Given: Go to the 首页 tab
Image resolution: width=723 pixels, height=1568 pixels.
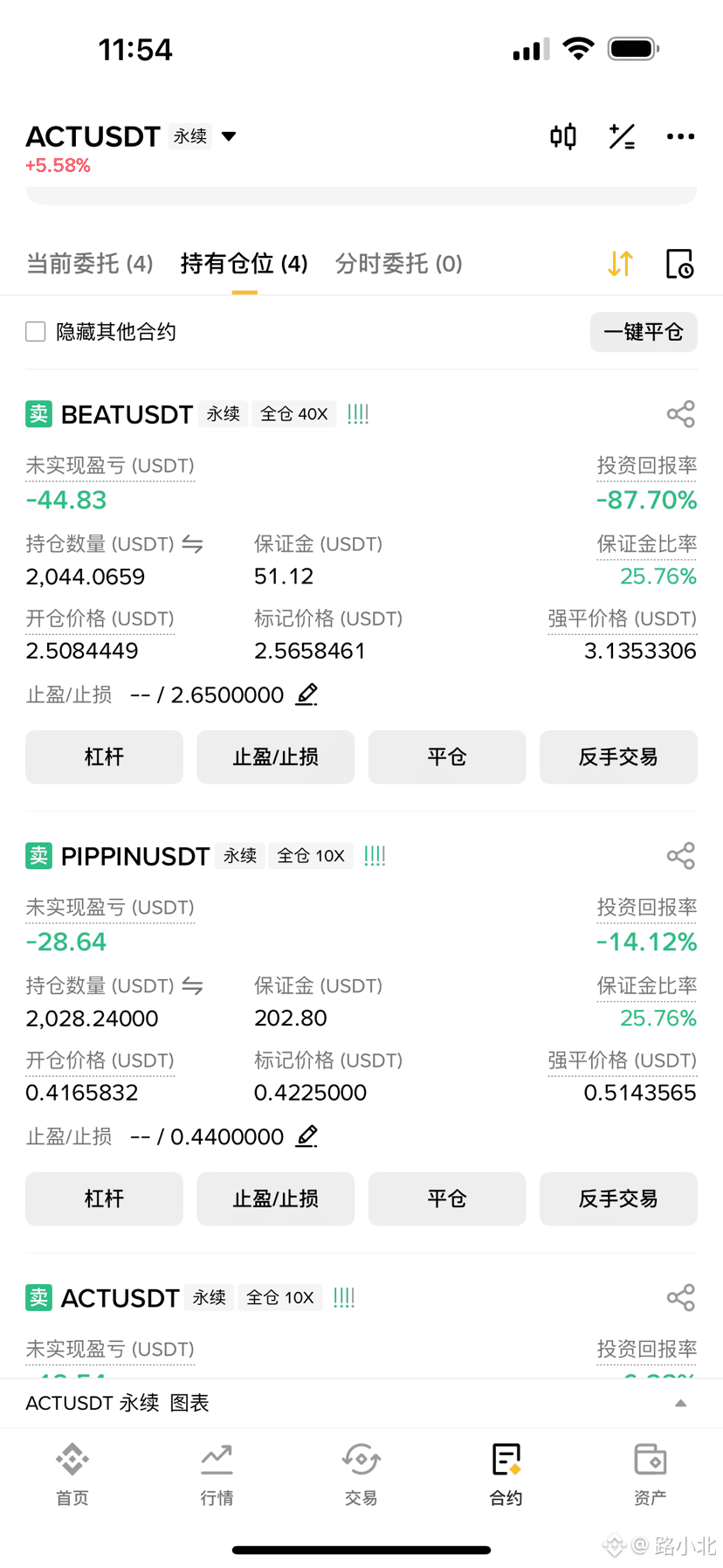Looking at the screenshot, I should click(72, 1473).
